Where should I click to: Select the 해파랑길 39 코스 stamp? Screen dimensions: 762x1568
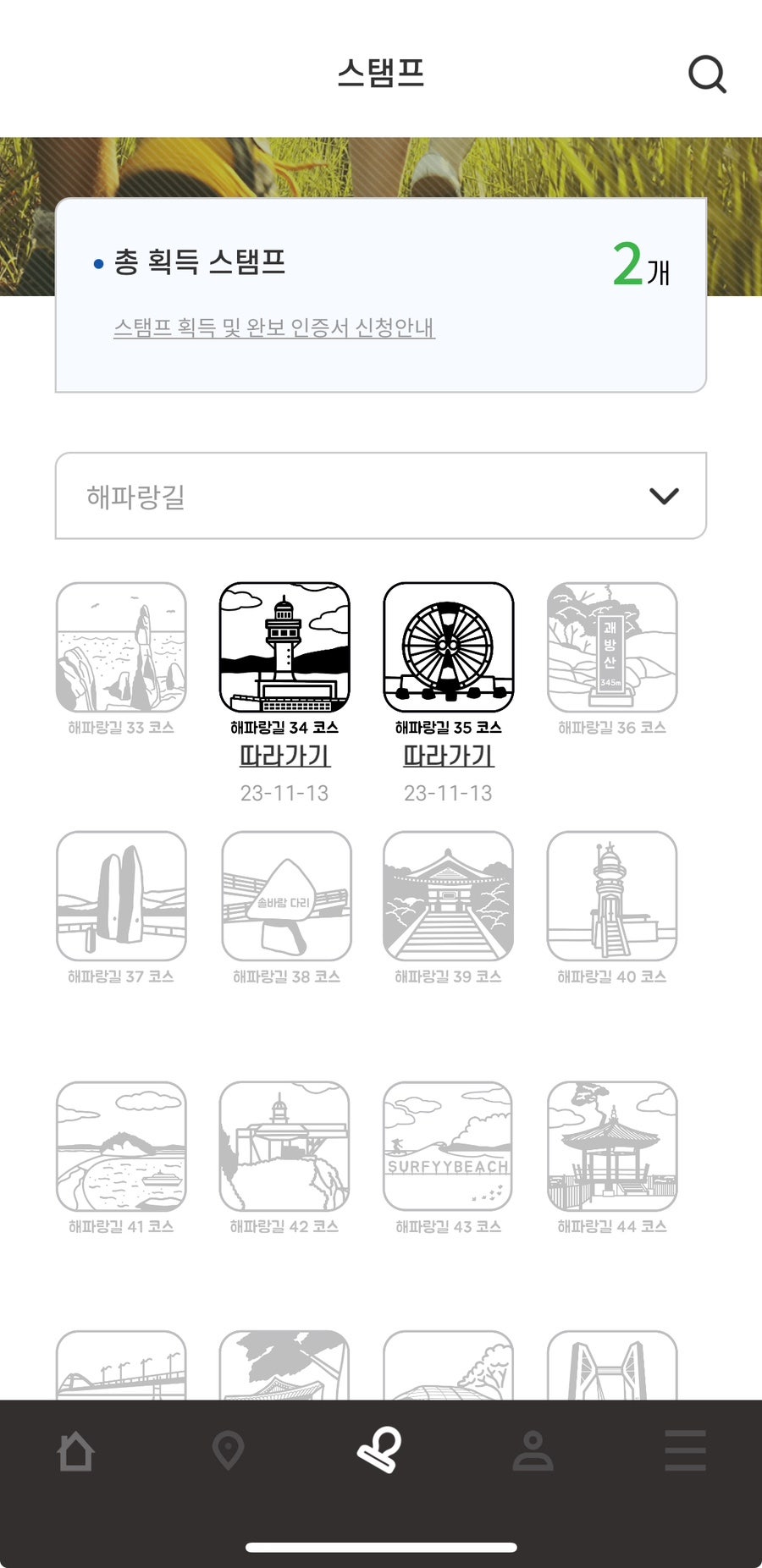point(448,896)
